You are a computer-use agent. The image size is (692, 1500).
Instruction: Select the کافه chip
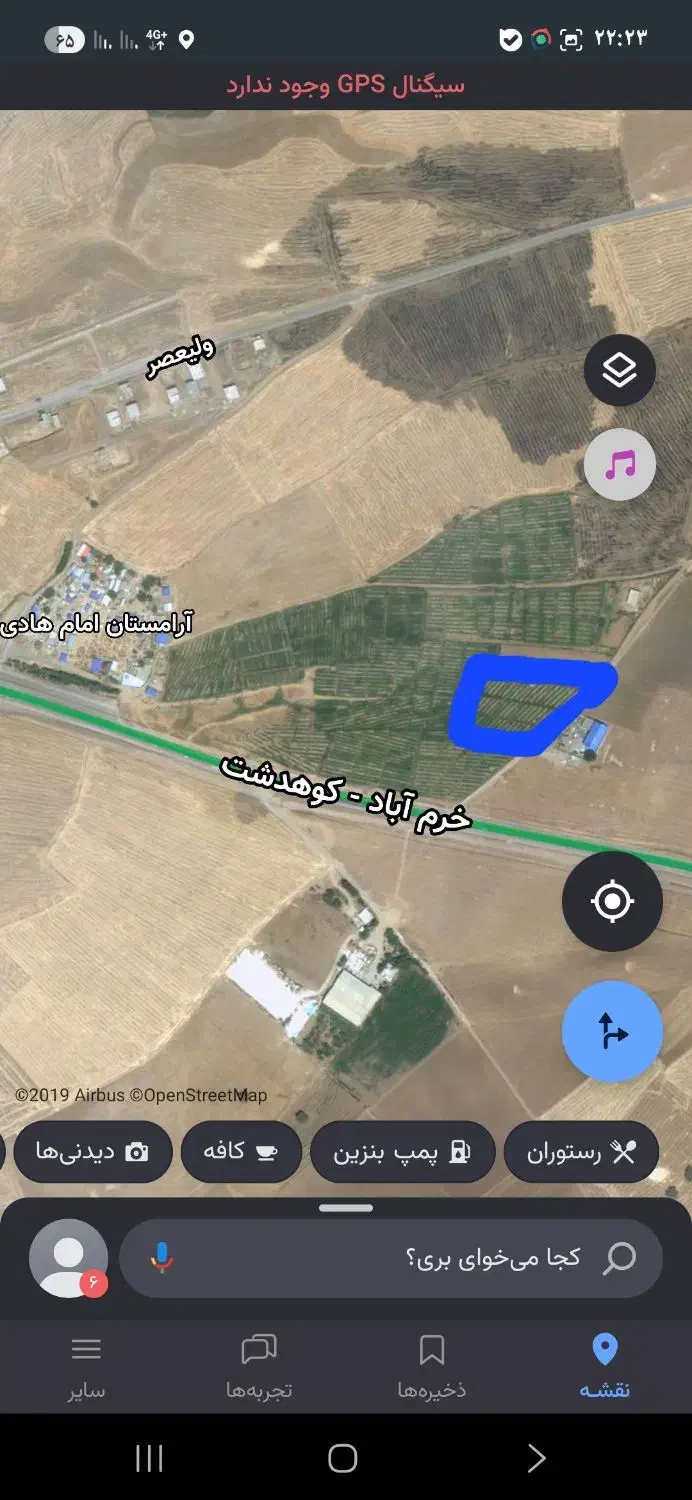point(240,1152)
